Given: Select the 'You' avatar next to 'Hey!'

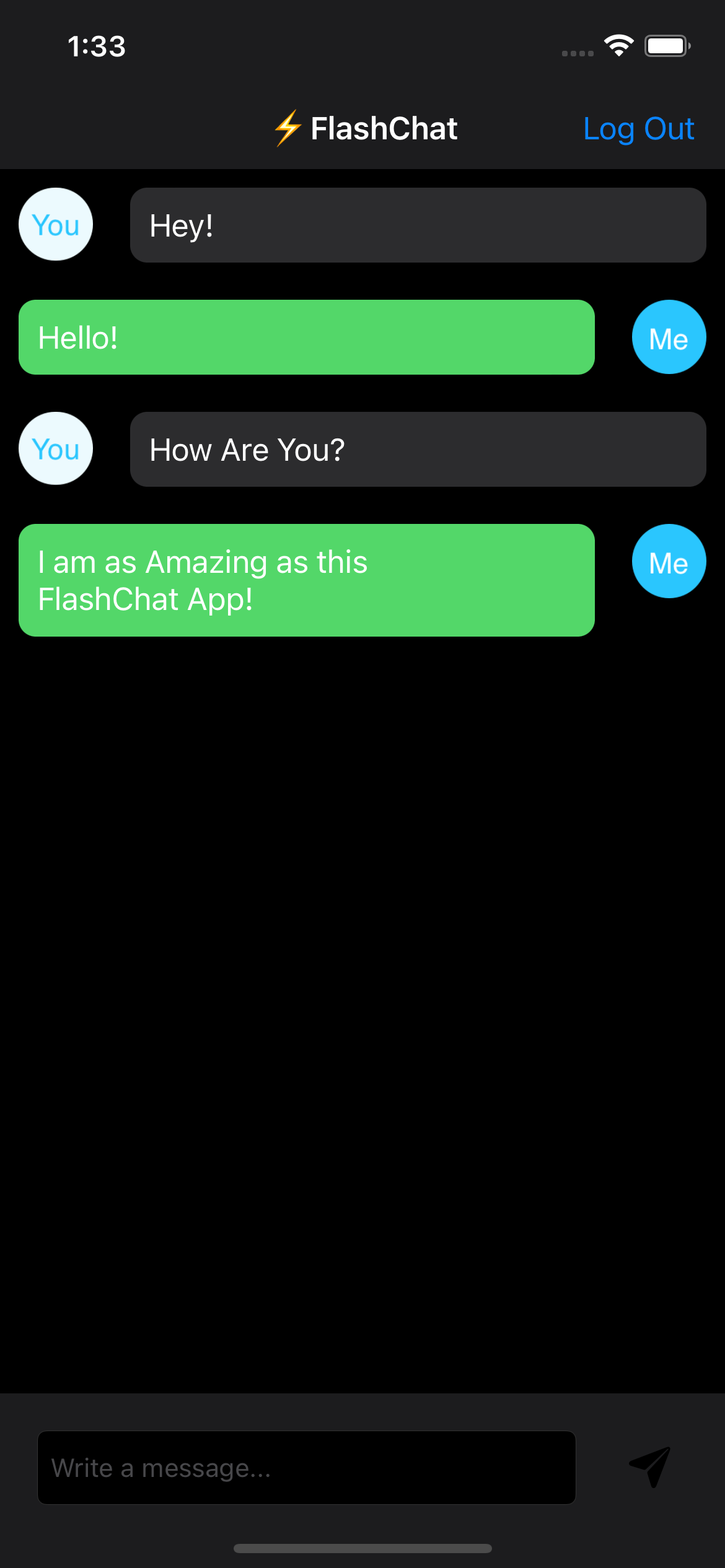Looking at the screenshot, I should click(x=55, y=224).
